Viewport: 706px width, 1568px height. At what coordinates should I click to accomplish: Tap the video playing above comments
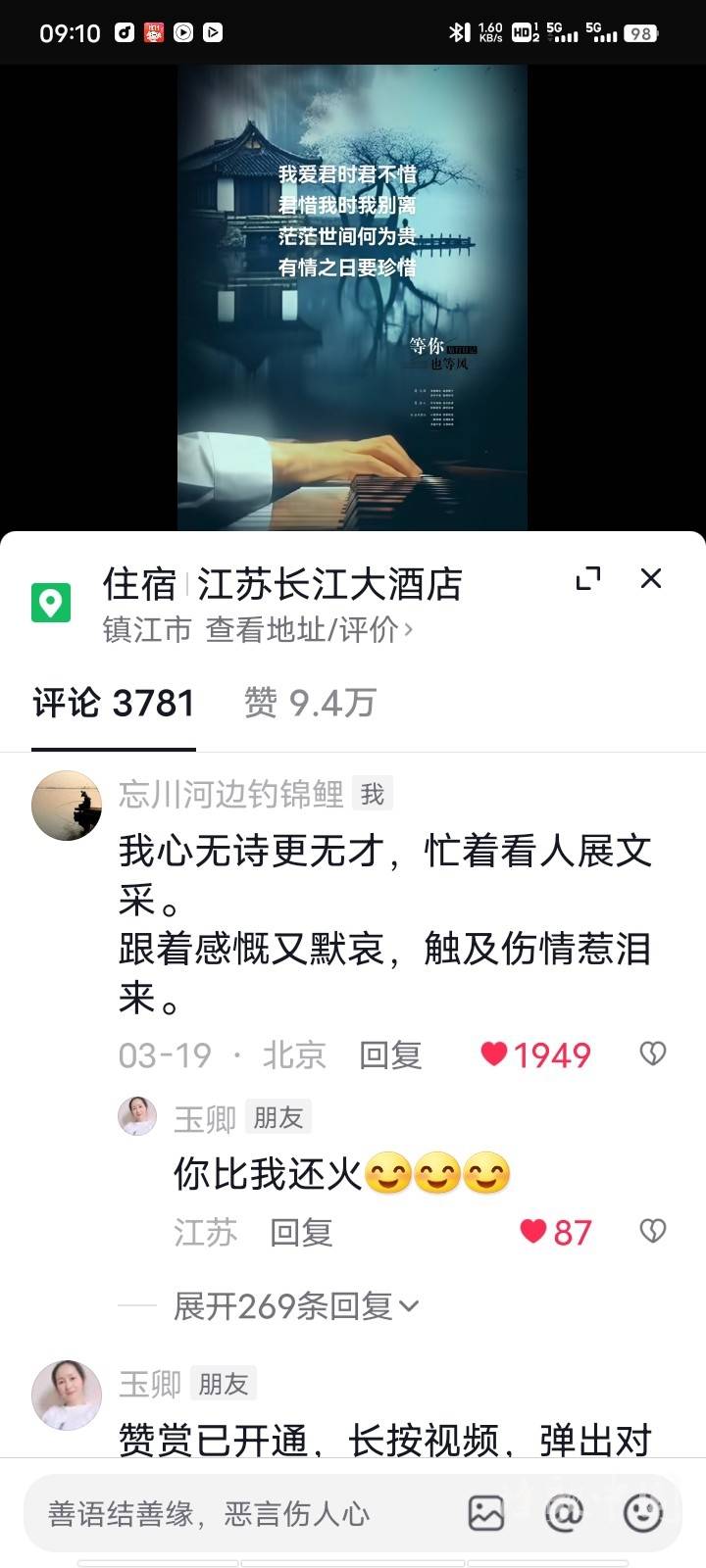[352, 294]
